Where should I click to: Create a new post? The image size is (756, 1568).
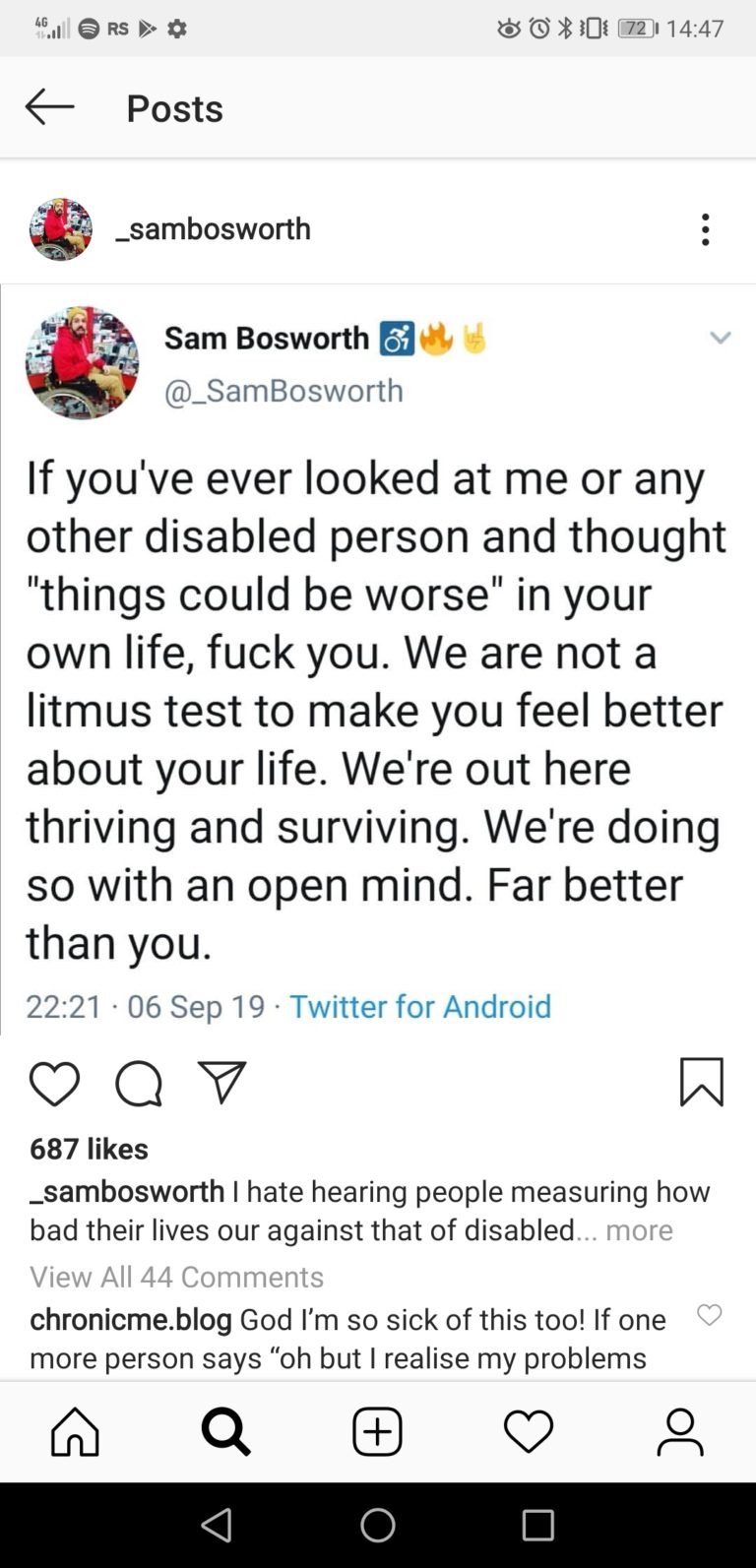pos(377,1431)
